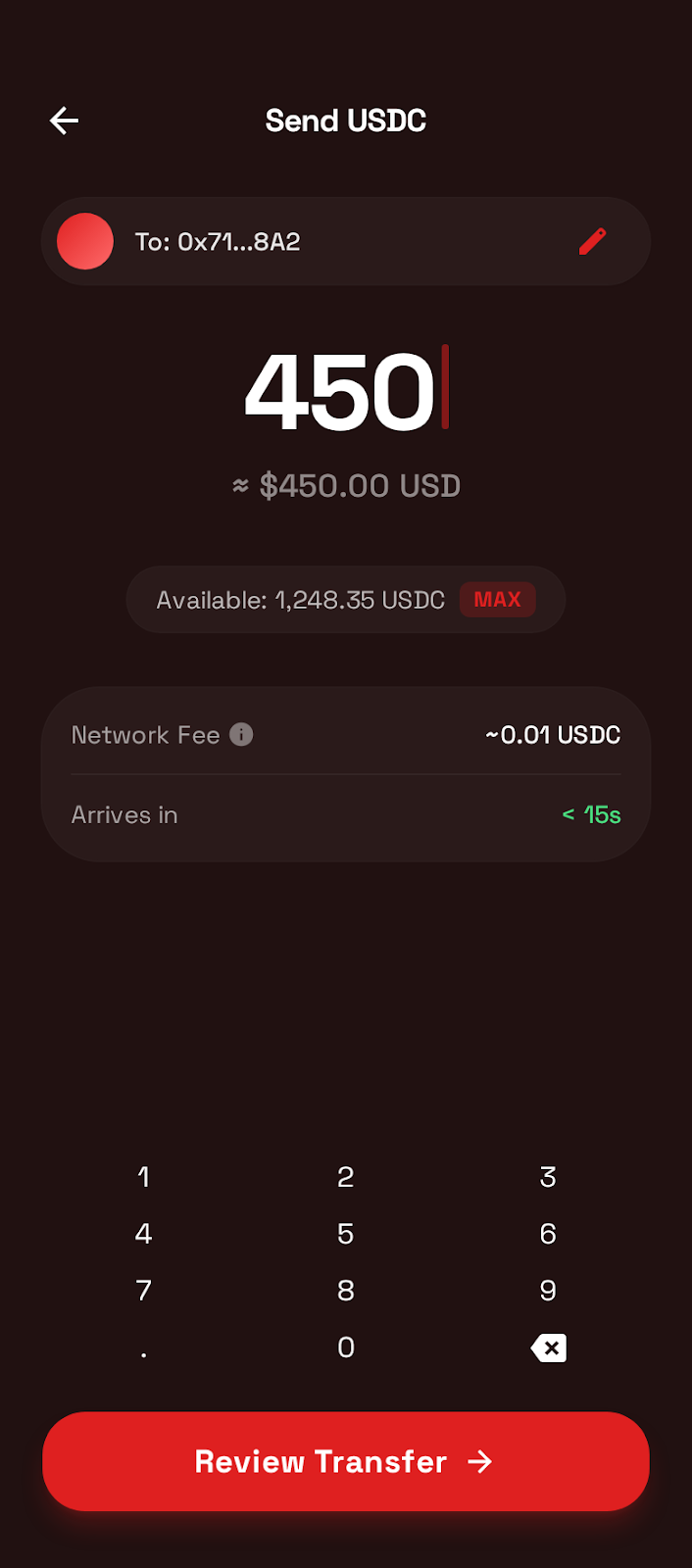Viewport: 692px width, 1568px height.
Task: Enter digit 8 on keypad
Action: click(345, 1291)
